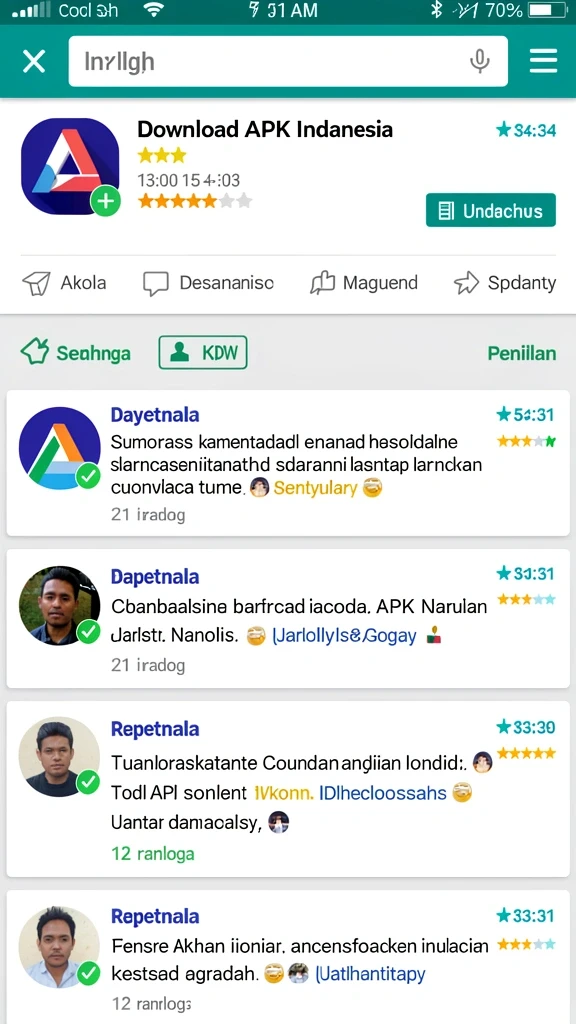Open the hamburger menu
Image resolution: width=576 pixels, height=1024 pixels.
(543, 61)
